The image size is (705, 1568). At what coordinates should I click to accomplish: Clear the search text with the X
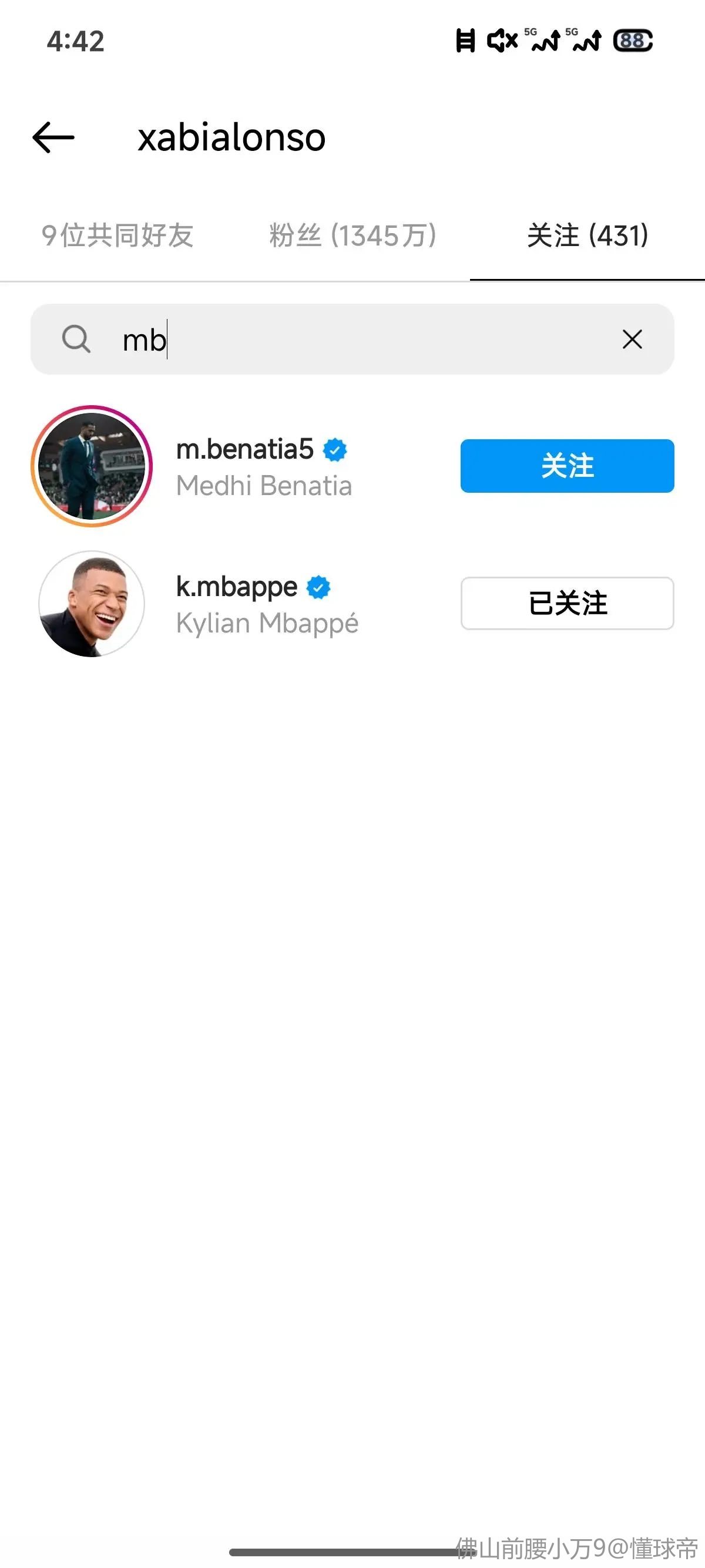[632, 339]
